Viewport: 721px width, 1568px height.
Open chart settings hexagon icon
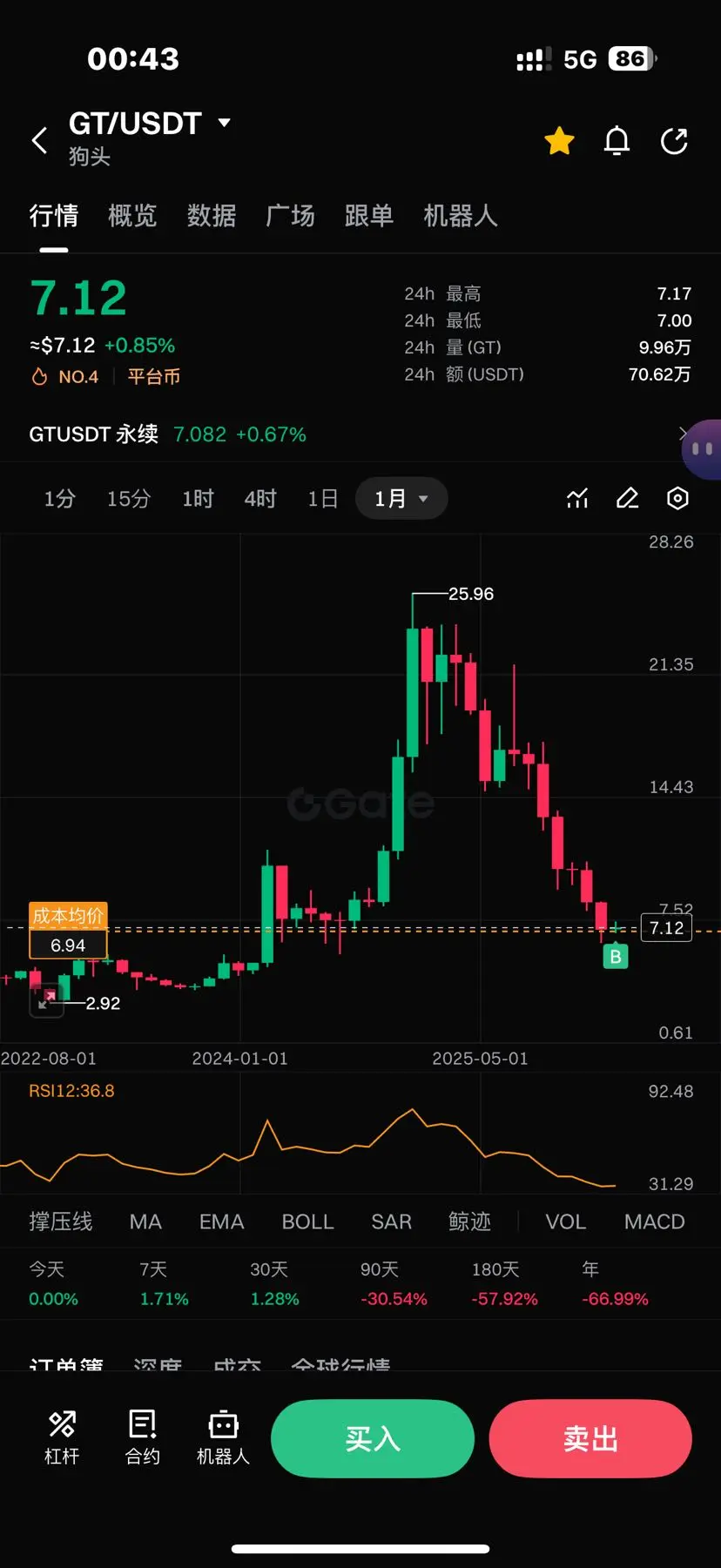[677, 498]
